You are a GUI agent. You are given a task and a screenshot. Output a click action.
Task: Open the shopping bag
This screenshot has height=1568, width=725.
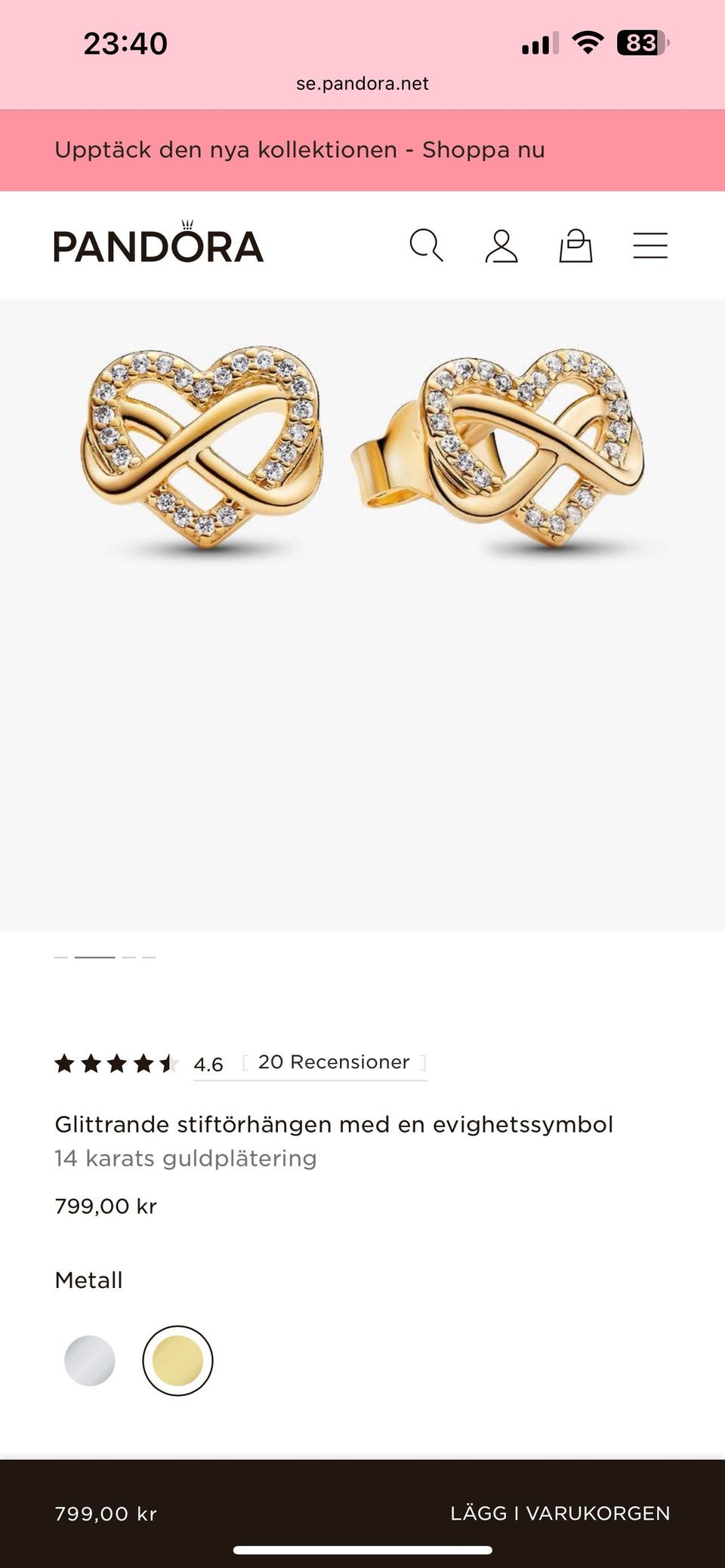point(575,246)
